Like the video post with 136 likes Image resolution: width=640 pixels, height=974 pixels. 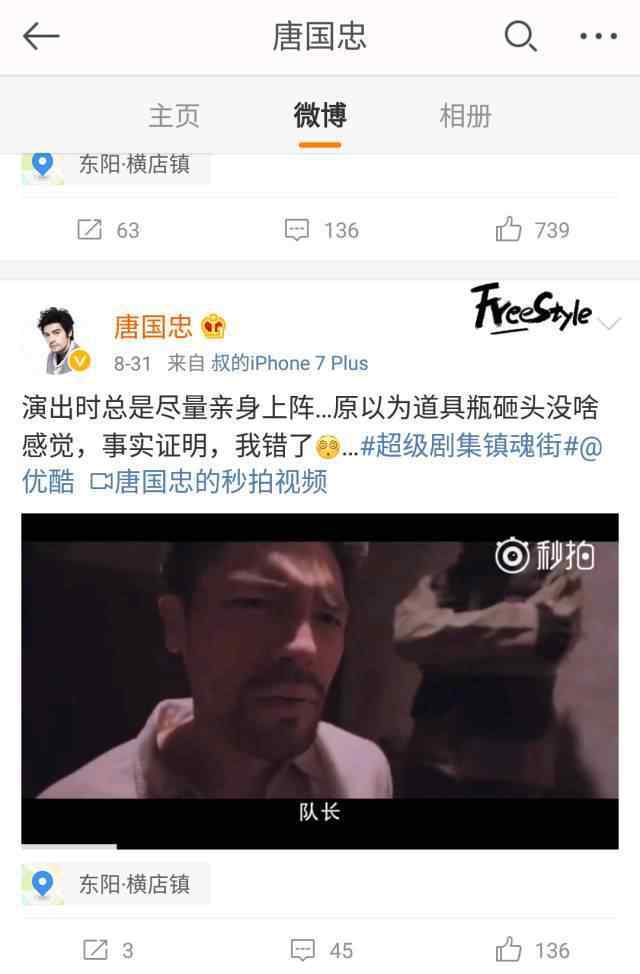533,950
